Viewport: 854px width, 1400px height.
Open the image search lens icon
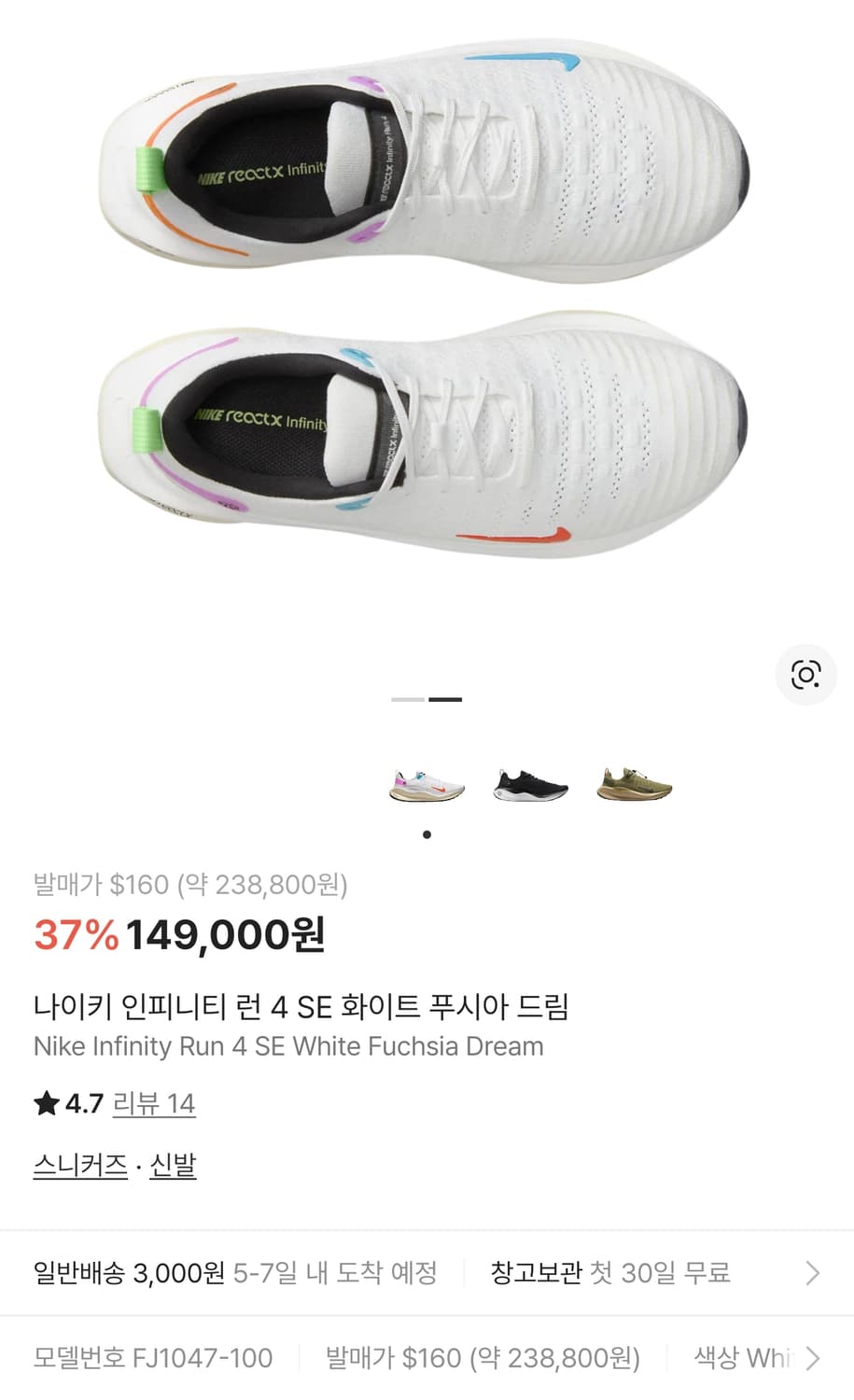(x=805, y=674)
